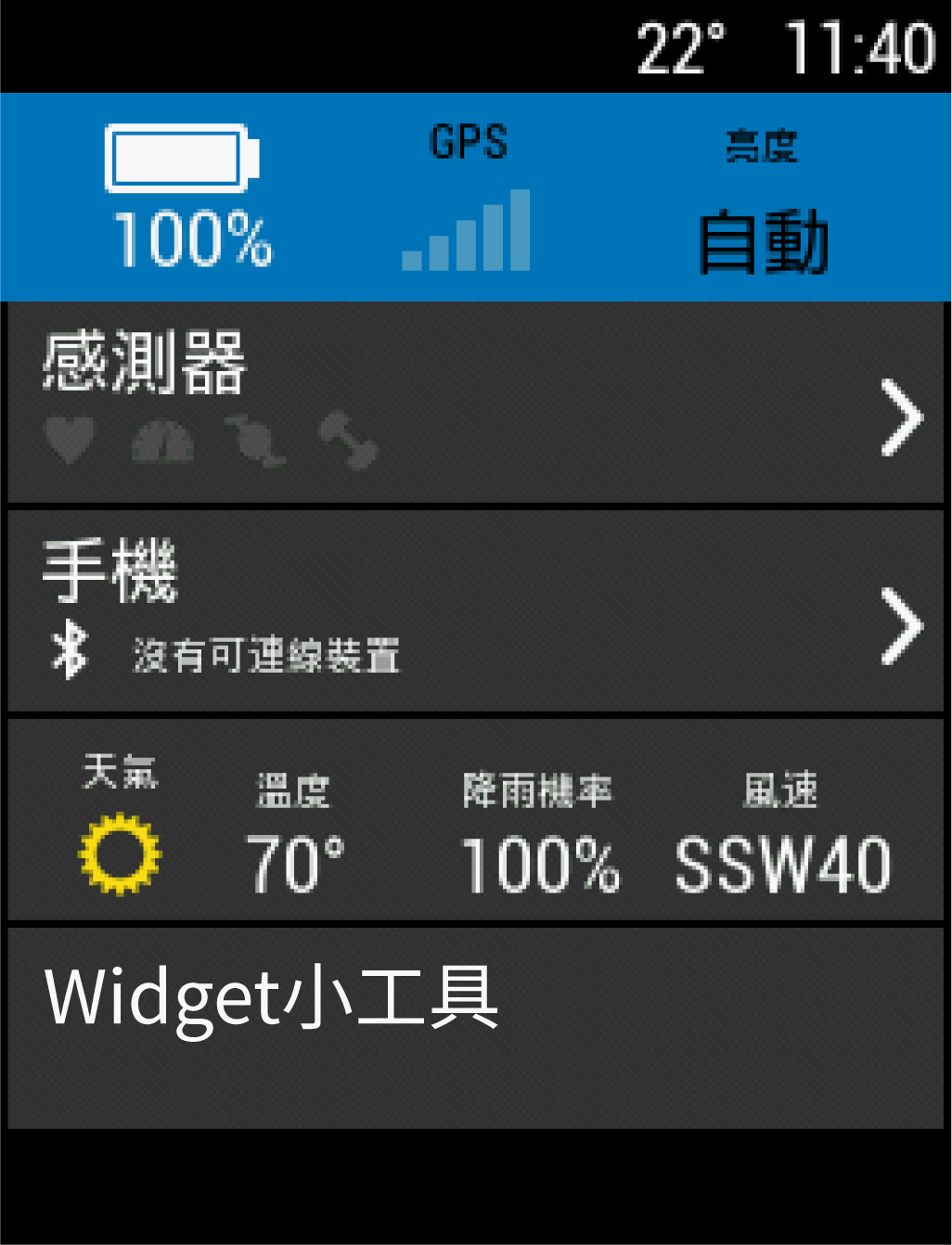Open Widget小工具 settings
Viewport: 952px width, 1245px height.
[x=475, y=1028]
